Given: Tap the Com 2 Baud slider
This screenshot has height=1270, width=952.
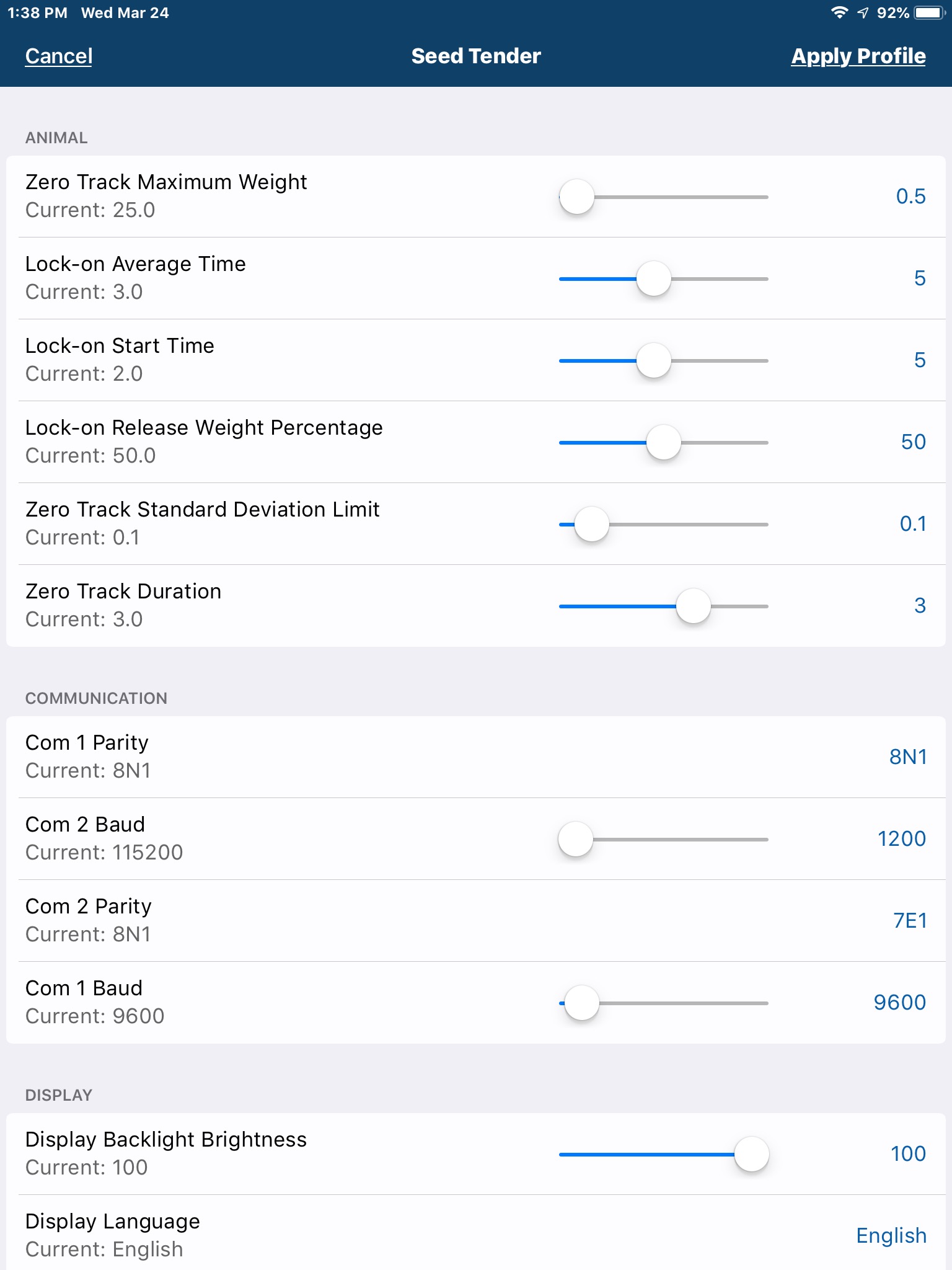Looking at the screenshot, I should coord(576,840).
